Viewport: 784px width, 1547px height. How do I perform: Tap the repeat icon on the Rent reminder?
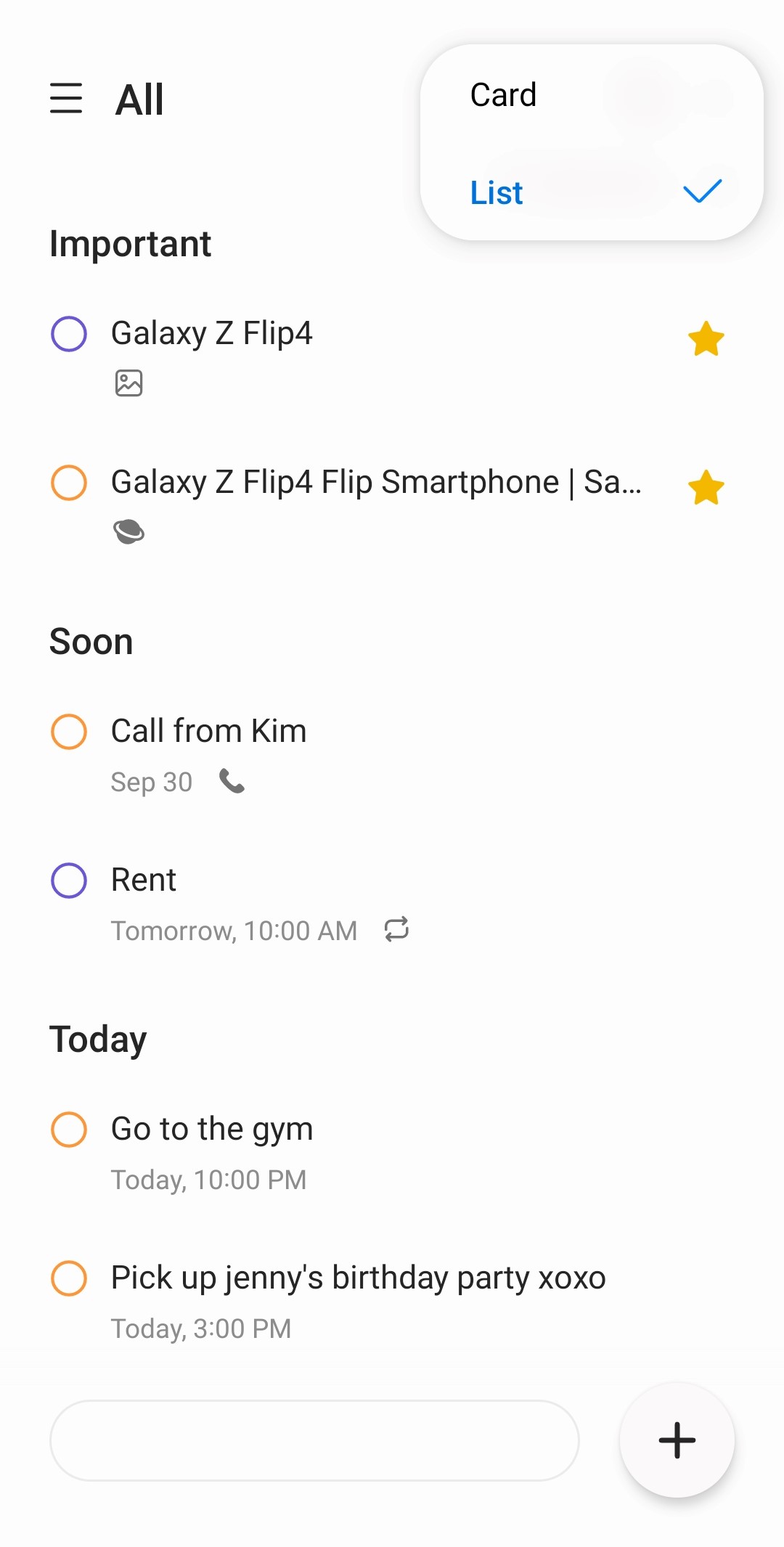(x=397, y=930)
